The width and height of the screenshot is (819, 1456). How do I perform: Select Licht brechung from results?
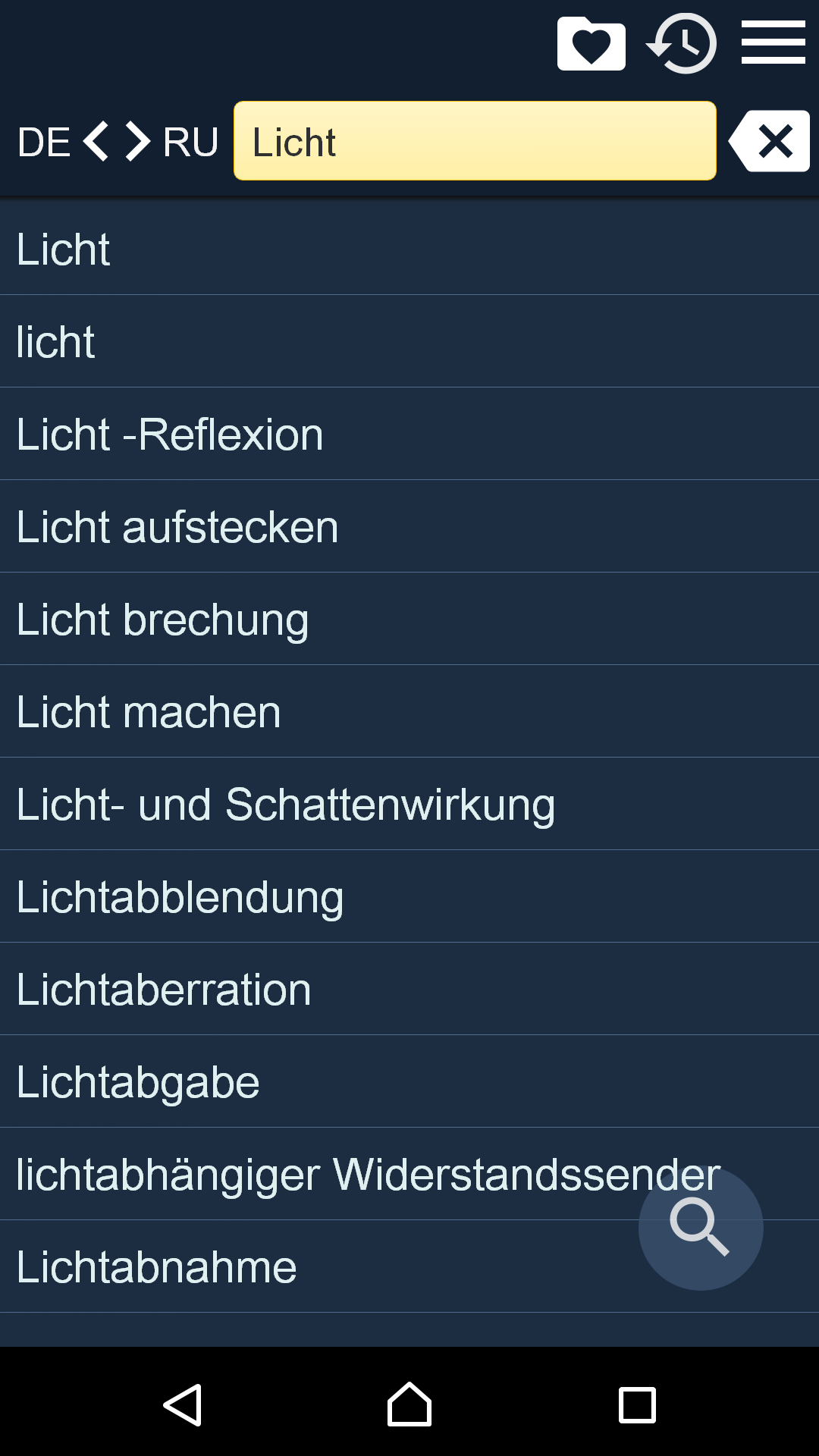pos(409,619)
